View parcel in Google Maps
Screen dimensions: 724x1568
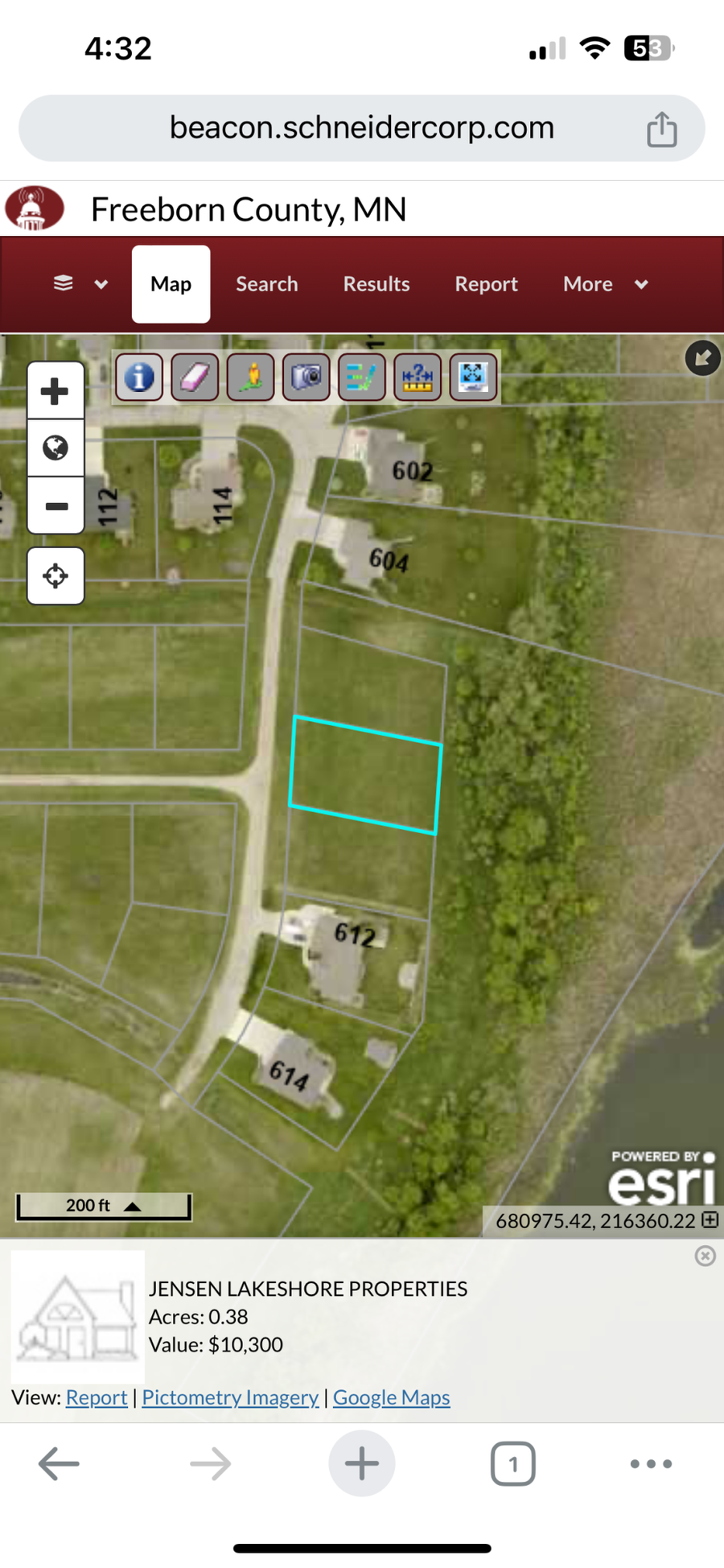click(x=391, y=1397)
